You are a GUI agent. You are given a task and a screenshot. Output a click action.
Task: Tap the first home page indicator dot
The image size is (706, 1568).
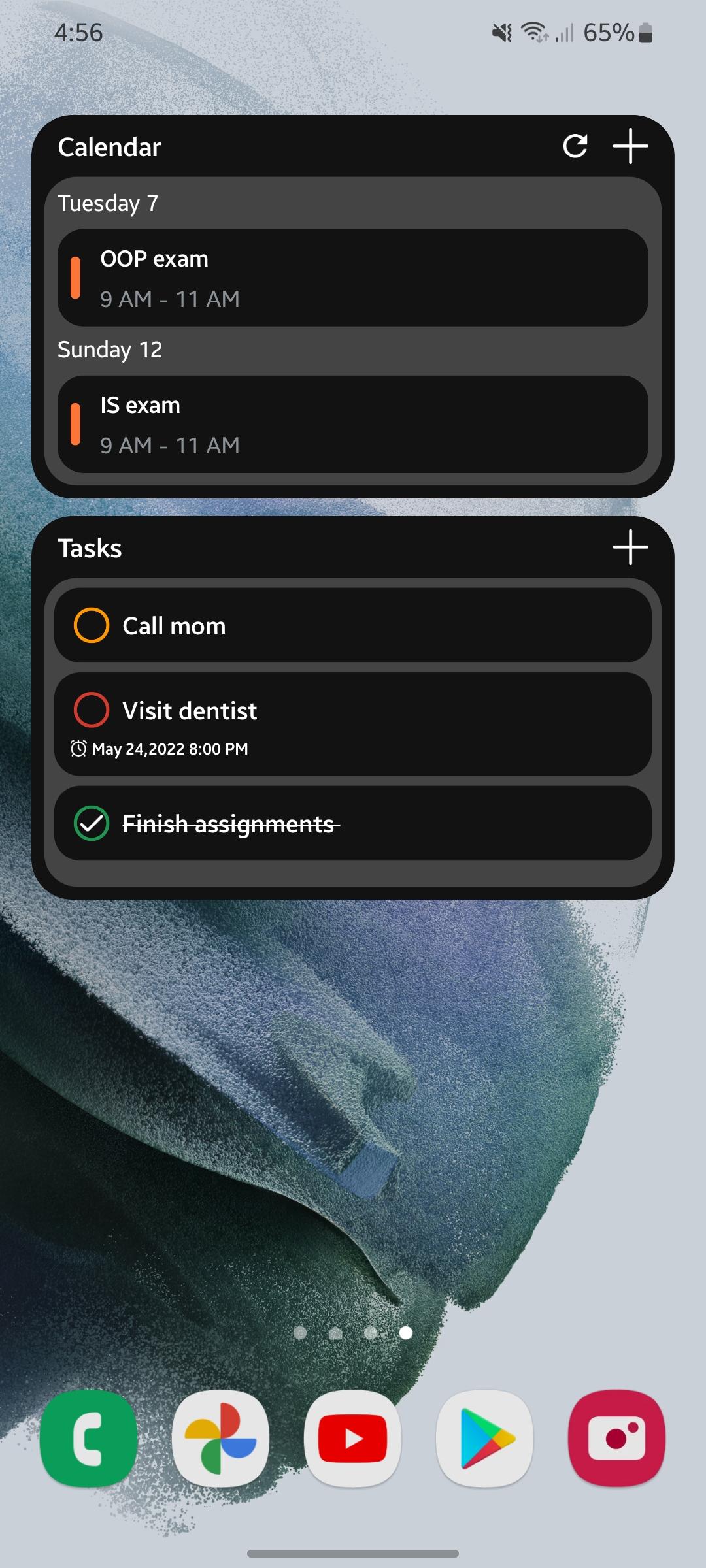point(300,1332)
